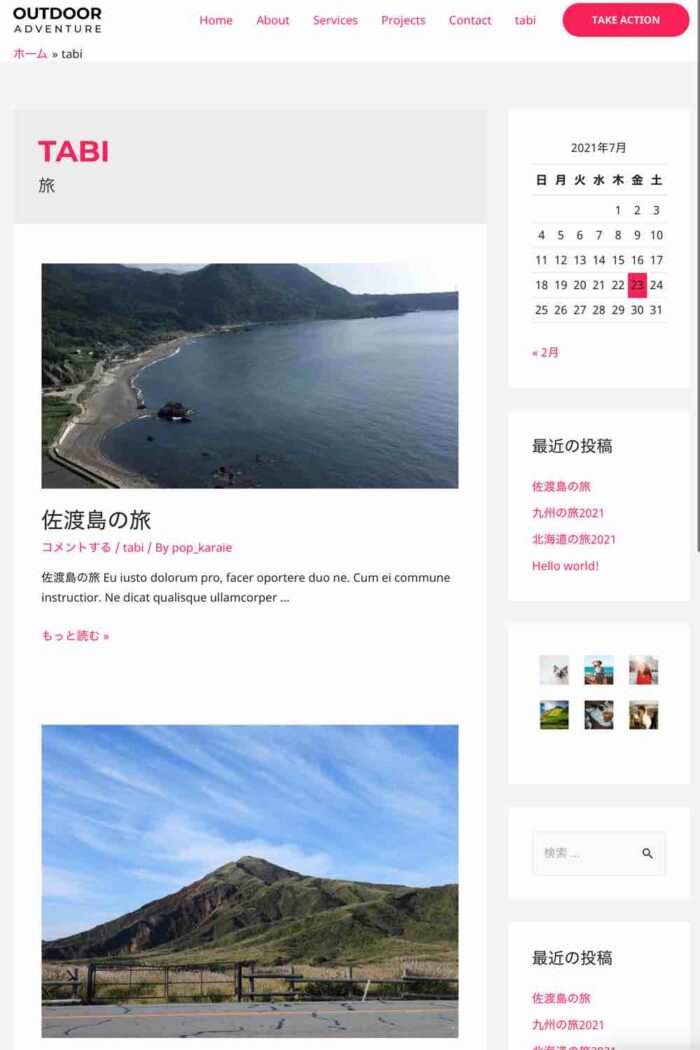The height and width of the screenshot is (1050, 700).
Task: Tap the search magnifier icon
Action: pyautogui.click(x=647, y=853)
